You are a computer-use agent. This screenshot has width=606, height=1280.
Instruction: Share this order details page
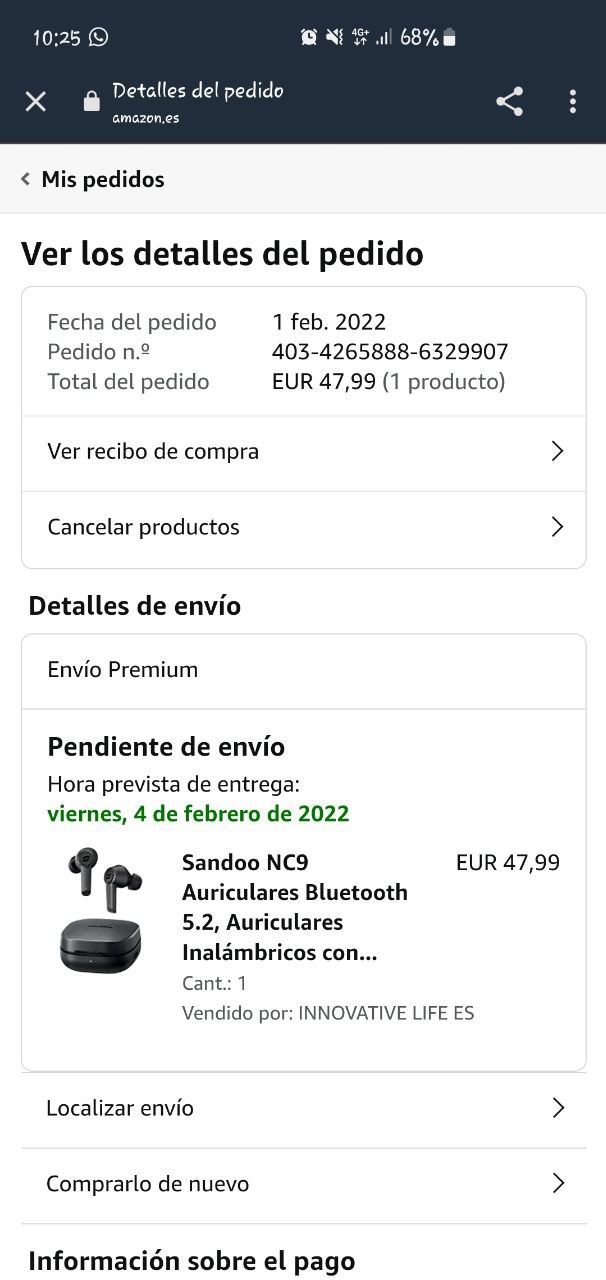509,101
